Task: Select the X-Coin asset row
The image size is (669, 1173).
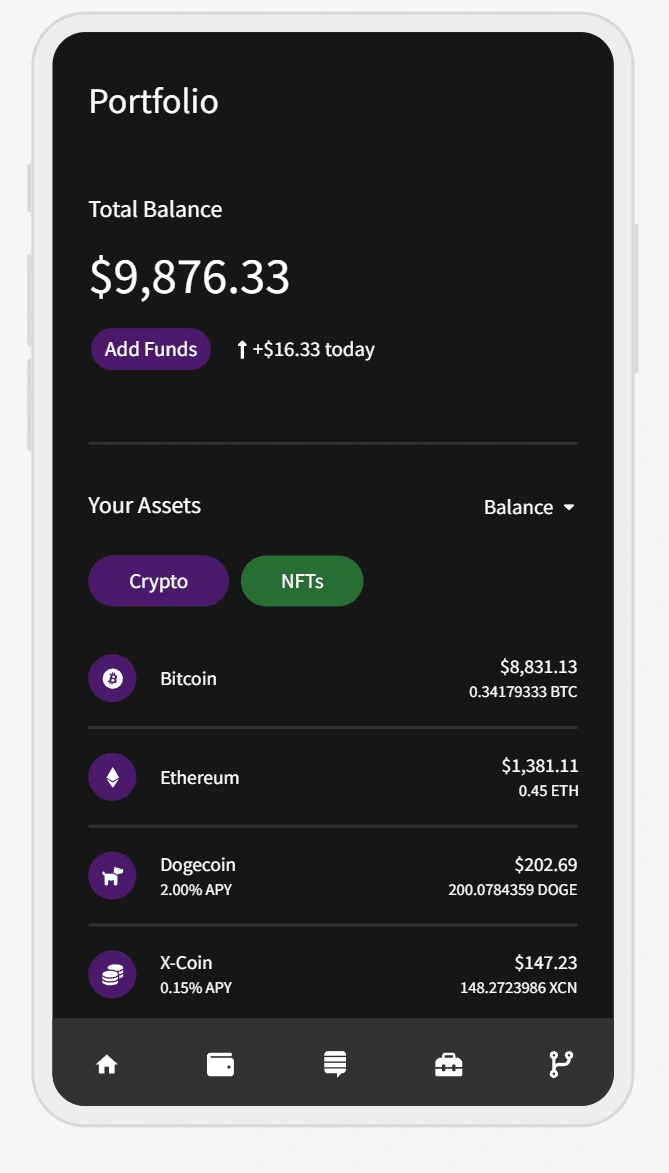Action: 333,974
